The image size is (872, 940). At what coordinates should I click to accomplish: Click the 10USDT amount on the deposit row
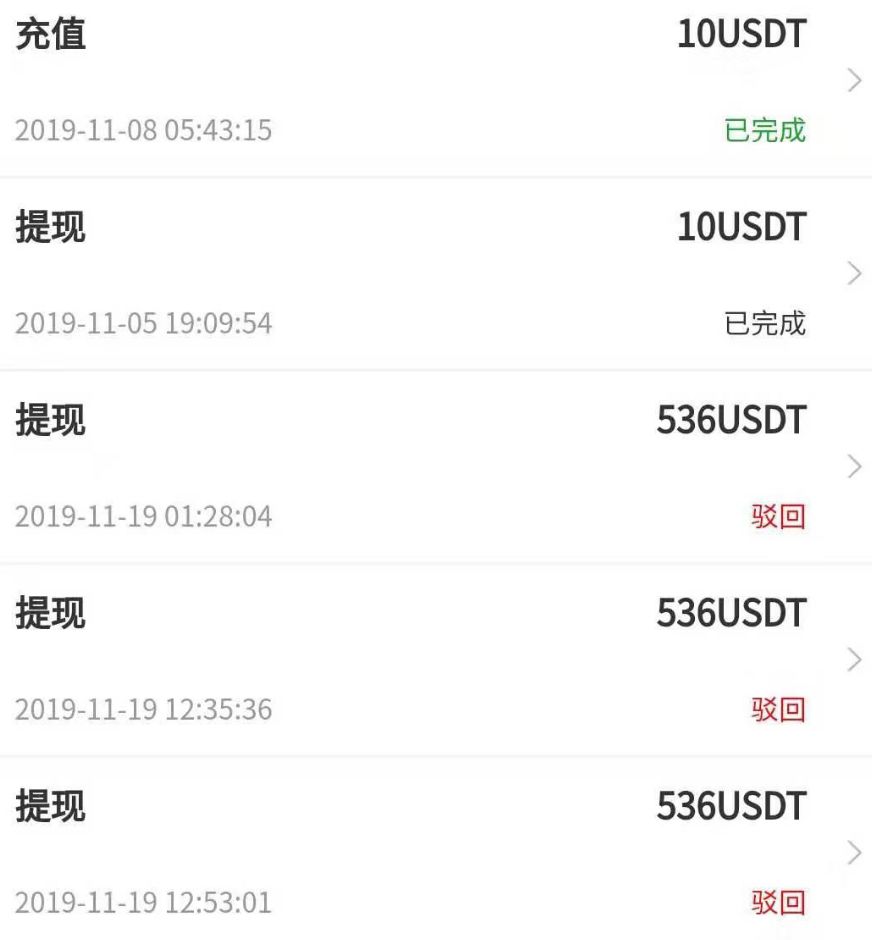point(740,32)
